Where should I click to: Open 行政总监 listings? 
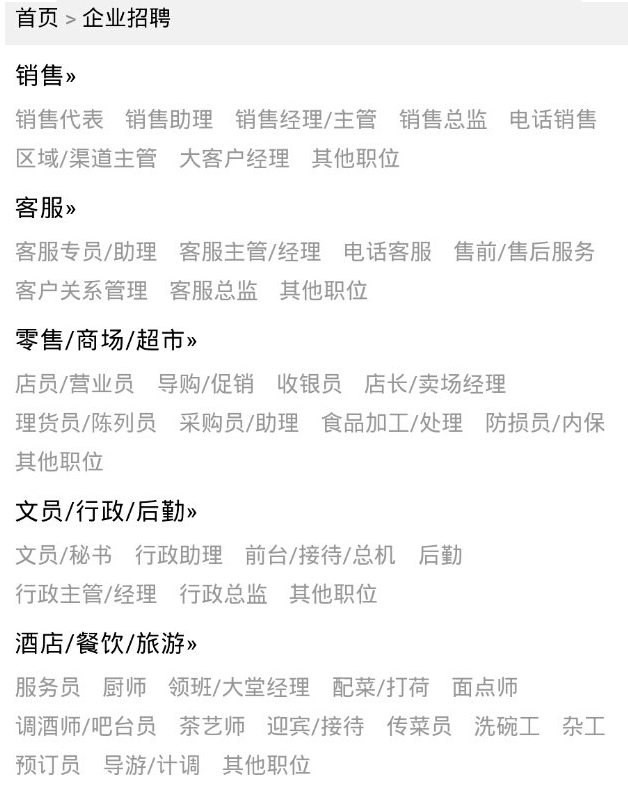223,594
